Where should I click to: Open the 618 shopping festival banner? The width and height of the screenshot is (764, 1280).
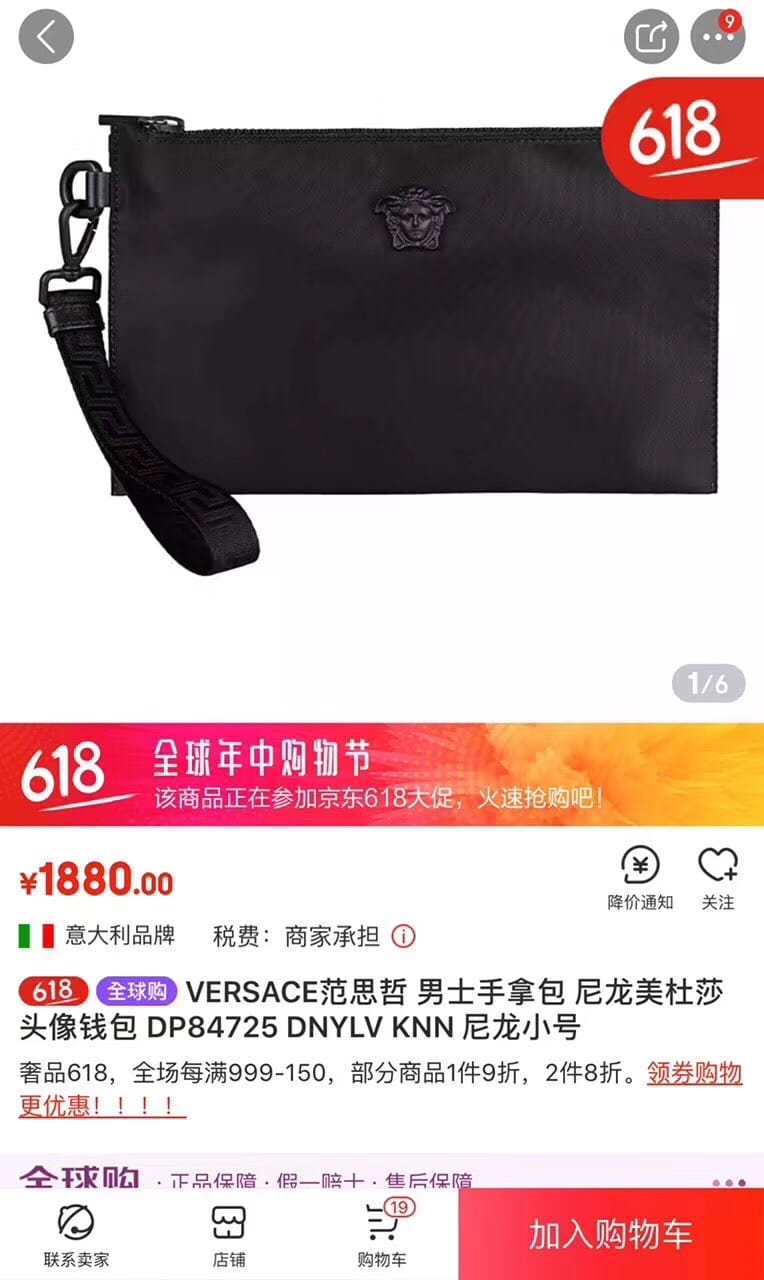[x=382, y=775]
